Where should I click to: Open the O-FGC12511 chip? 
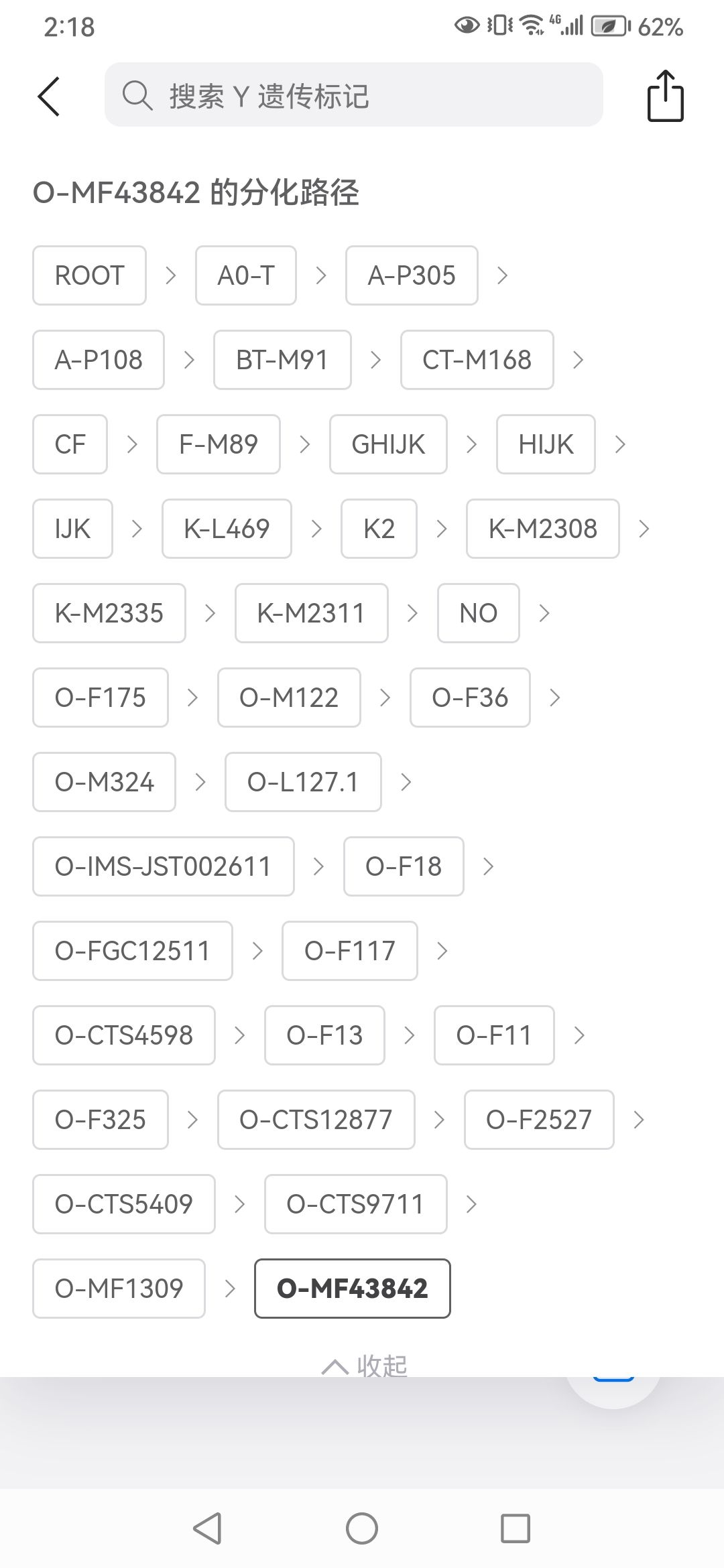[133, 951]
